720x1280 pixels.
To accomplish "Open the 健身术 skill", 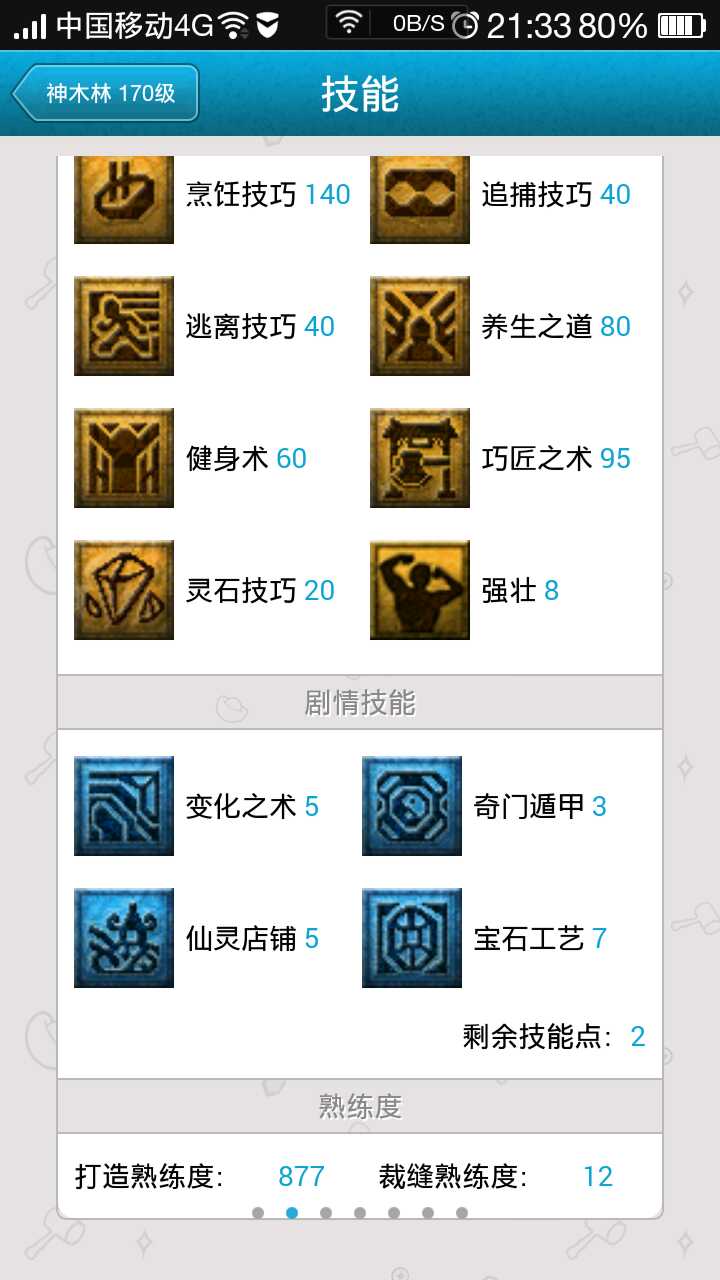I will (124, 458).
